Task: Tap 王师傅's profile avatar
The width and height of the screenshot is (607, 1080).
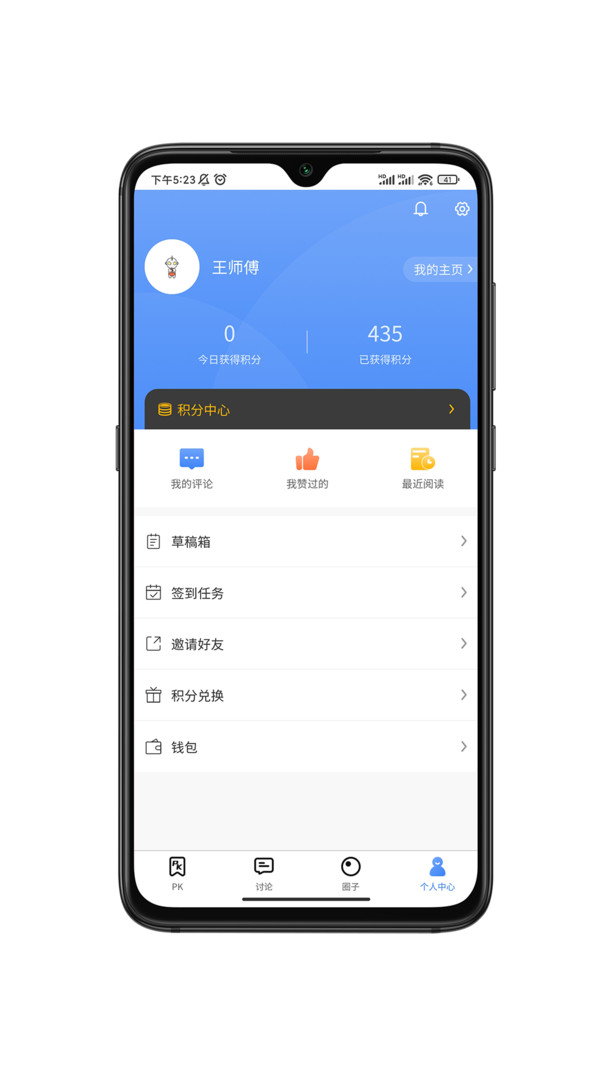Action: point(172,267)
